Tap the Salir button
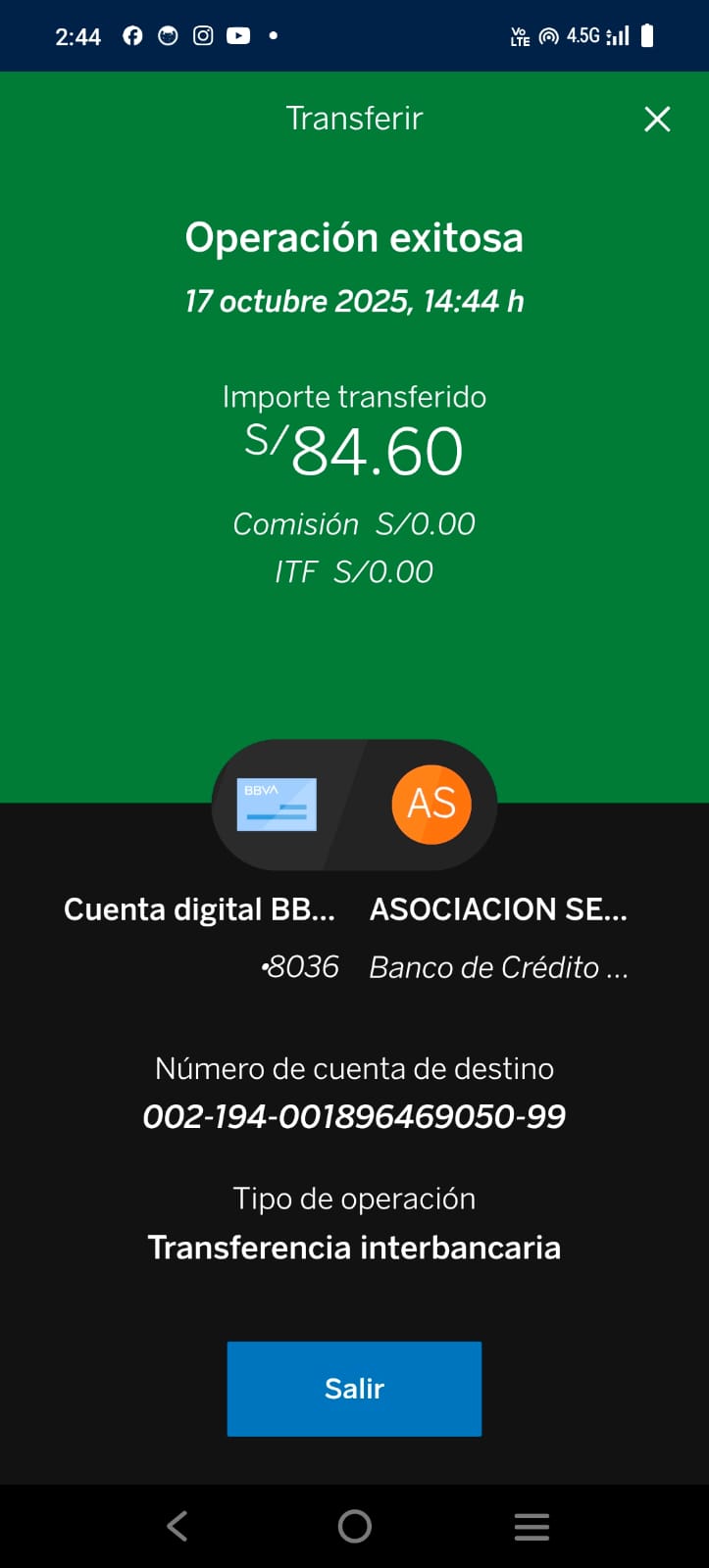Viewport: 709px width, 1568px height. pyautogui.click(x=354, y=1388)
